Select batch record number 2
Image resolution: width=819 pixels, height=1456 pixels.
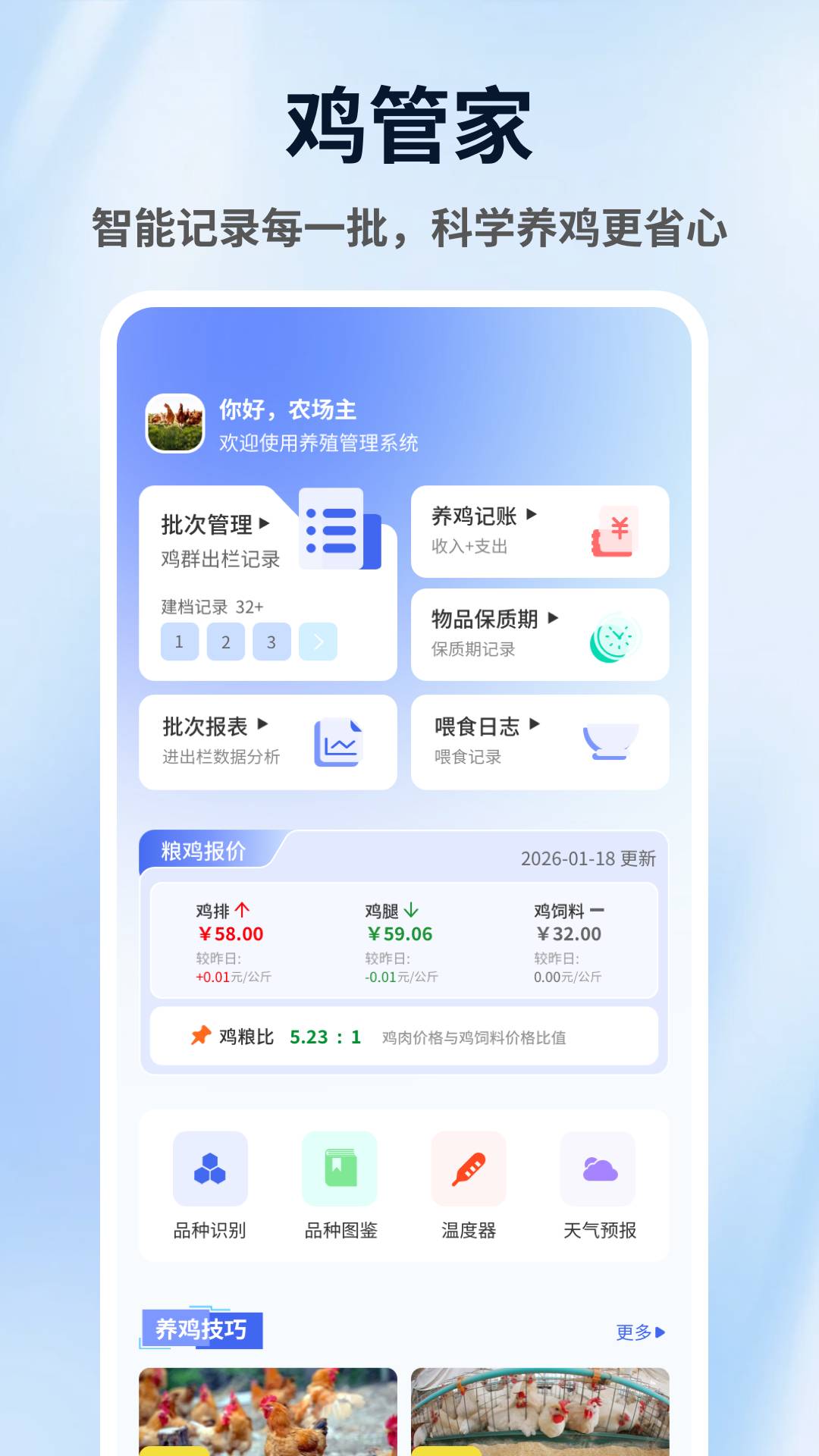coord(225,642)
